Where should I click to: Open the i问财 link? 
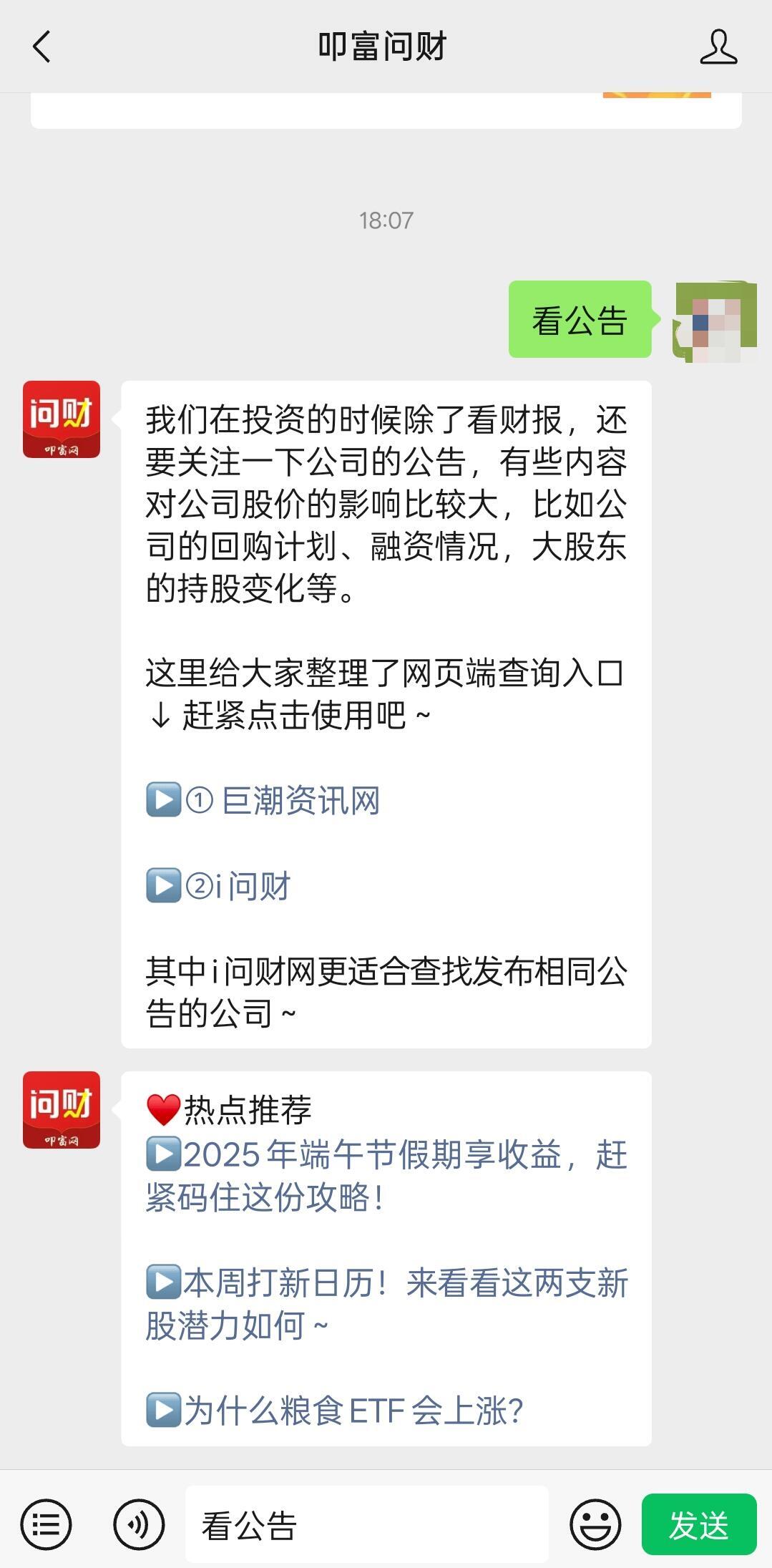(252, 886)
